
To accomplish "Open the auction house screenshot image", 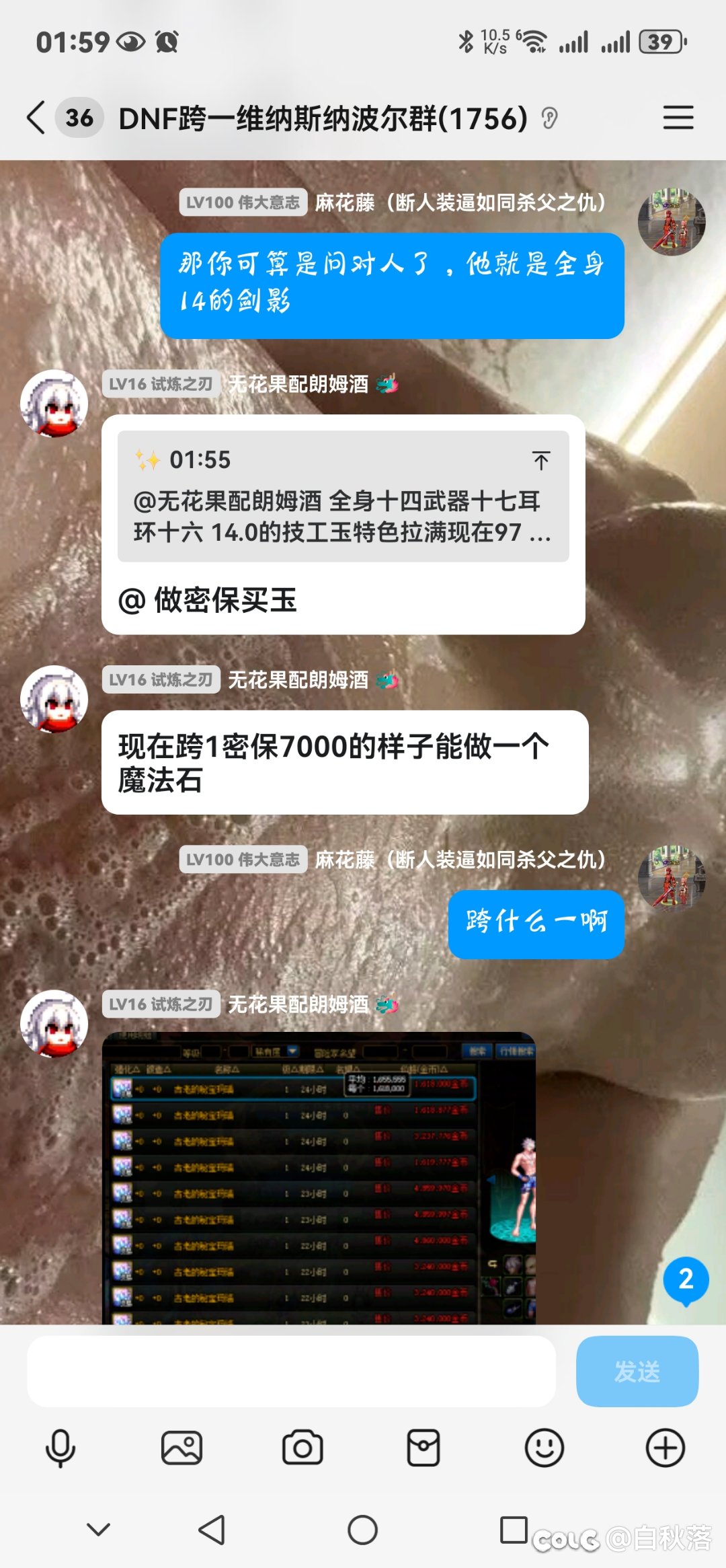I will [319, 1177].
